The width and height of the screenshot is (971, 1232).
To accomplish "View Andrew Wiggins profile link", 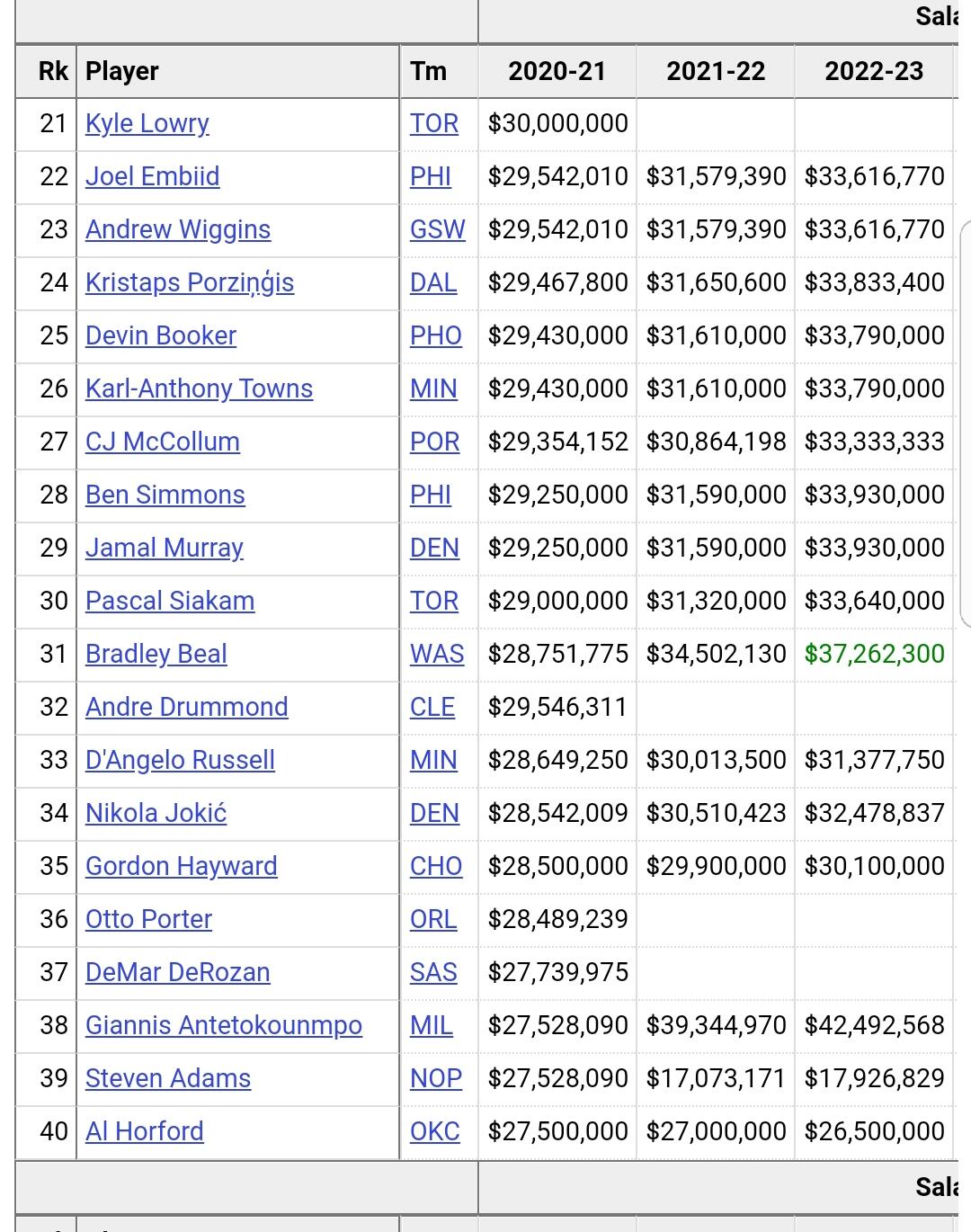I will (x=178, y=229).
